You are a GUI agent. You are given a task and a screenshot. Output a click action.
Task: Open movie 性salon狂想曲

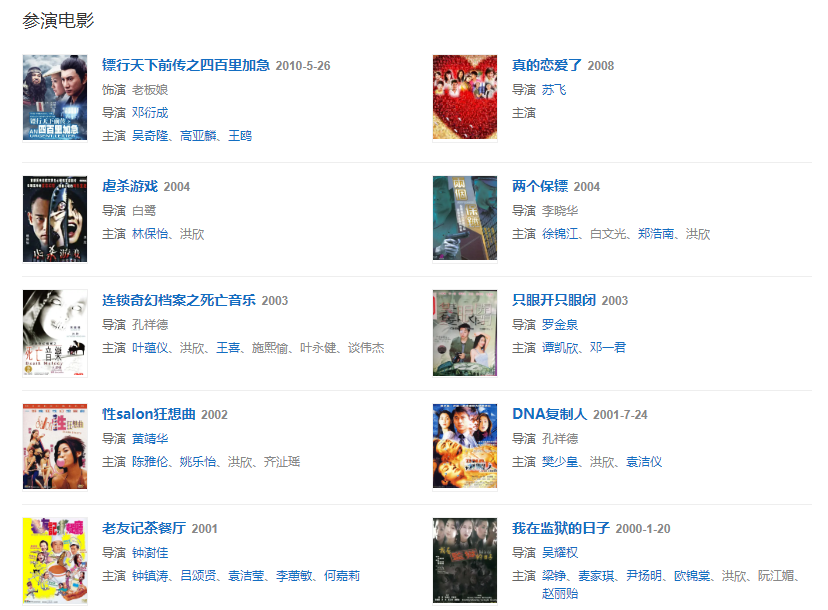[150, 414]
